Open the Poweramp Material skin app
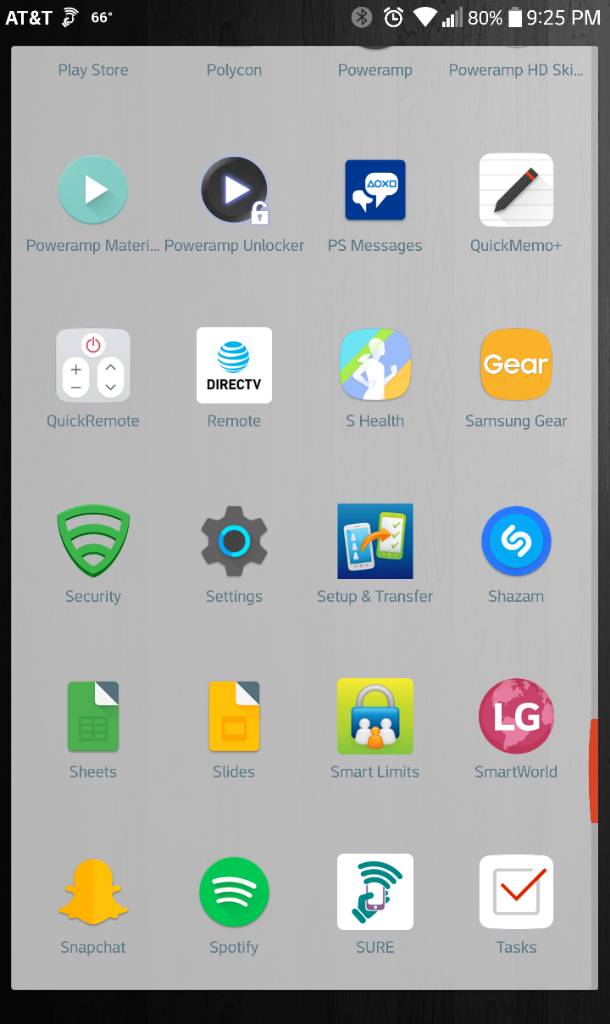The image size is (610, 1024). point(93,190)
